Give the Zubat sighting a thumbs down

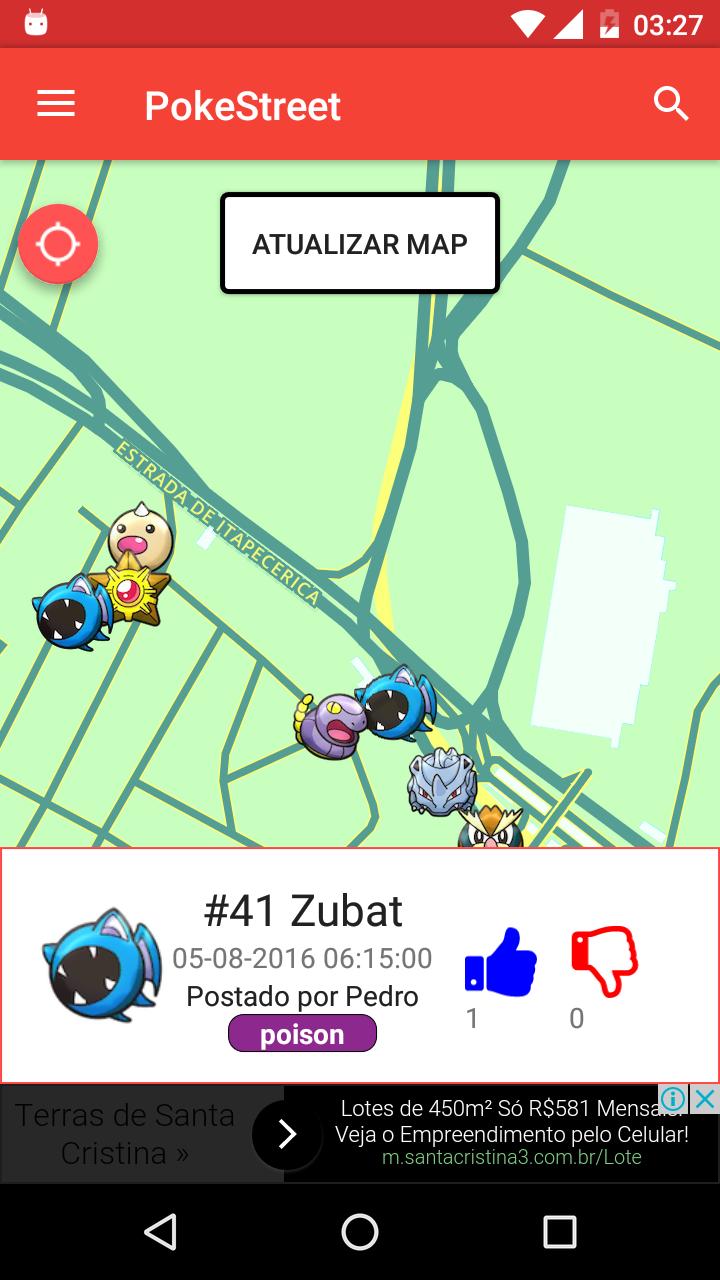click(604, 962)
